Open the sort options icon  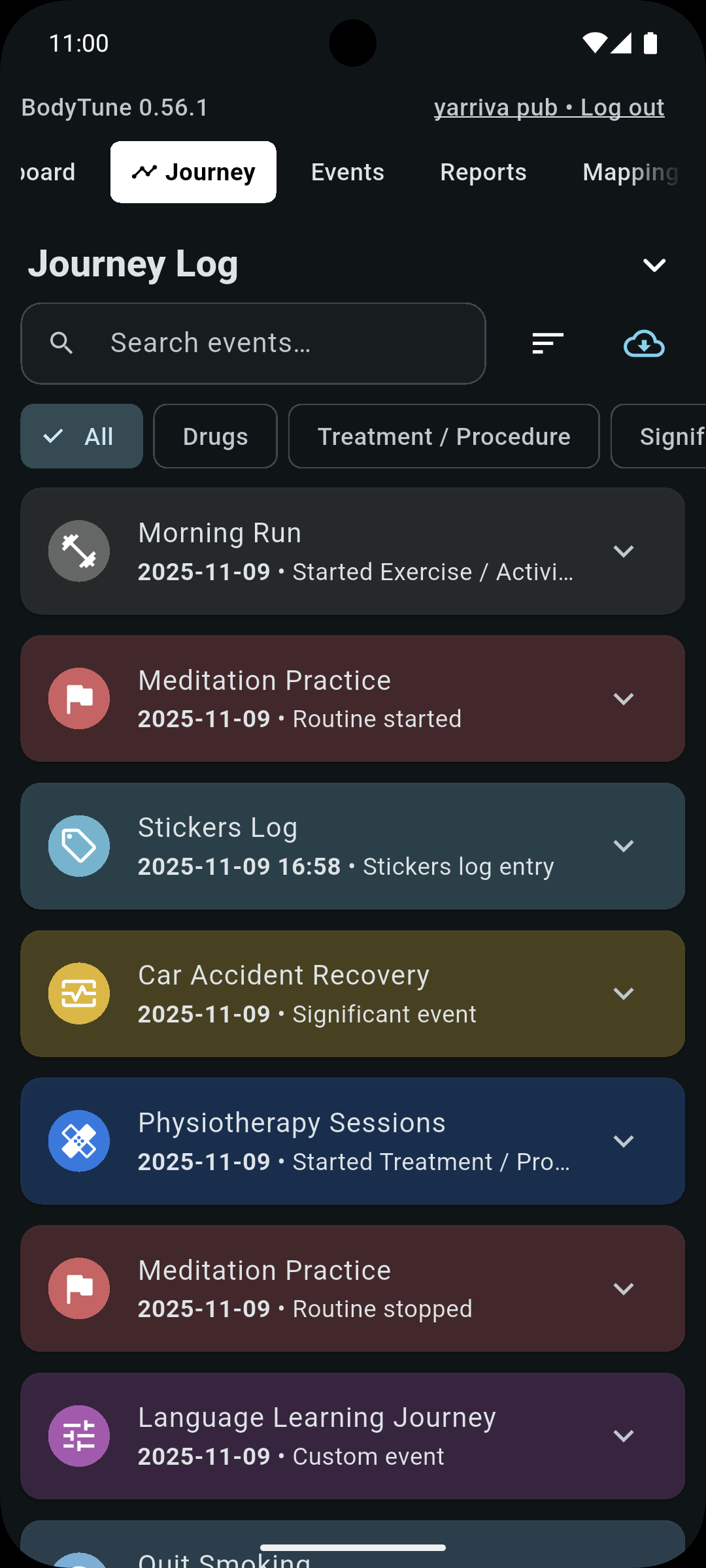click(547, 343)
